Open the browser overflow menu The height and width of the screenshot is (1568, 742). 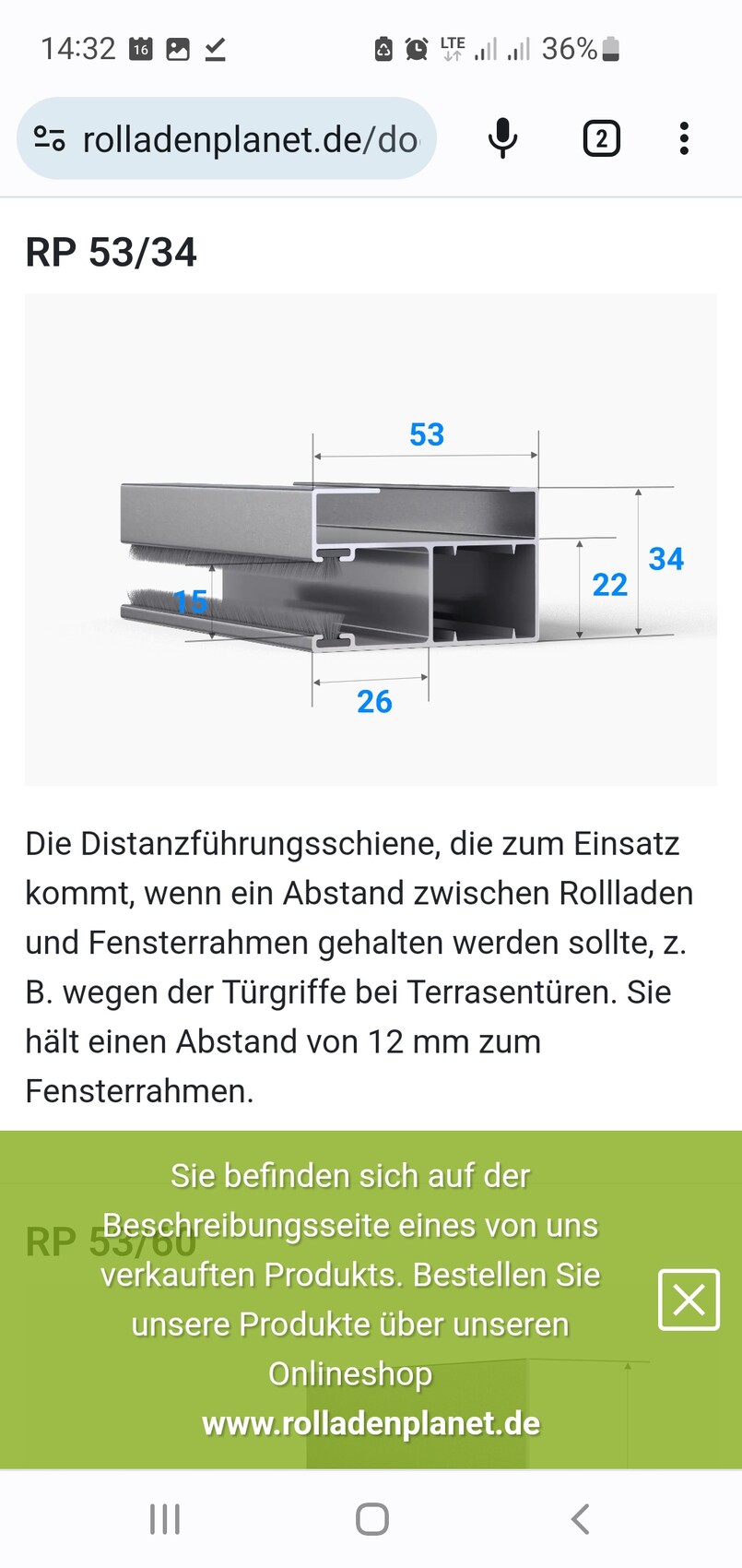(683, 138)
